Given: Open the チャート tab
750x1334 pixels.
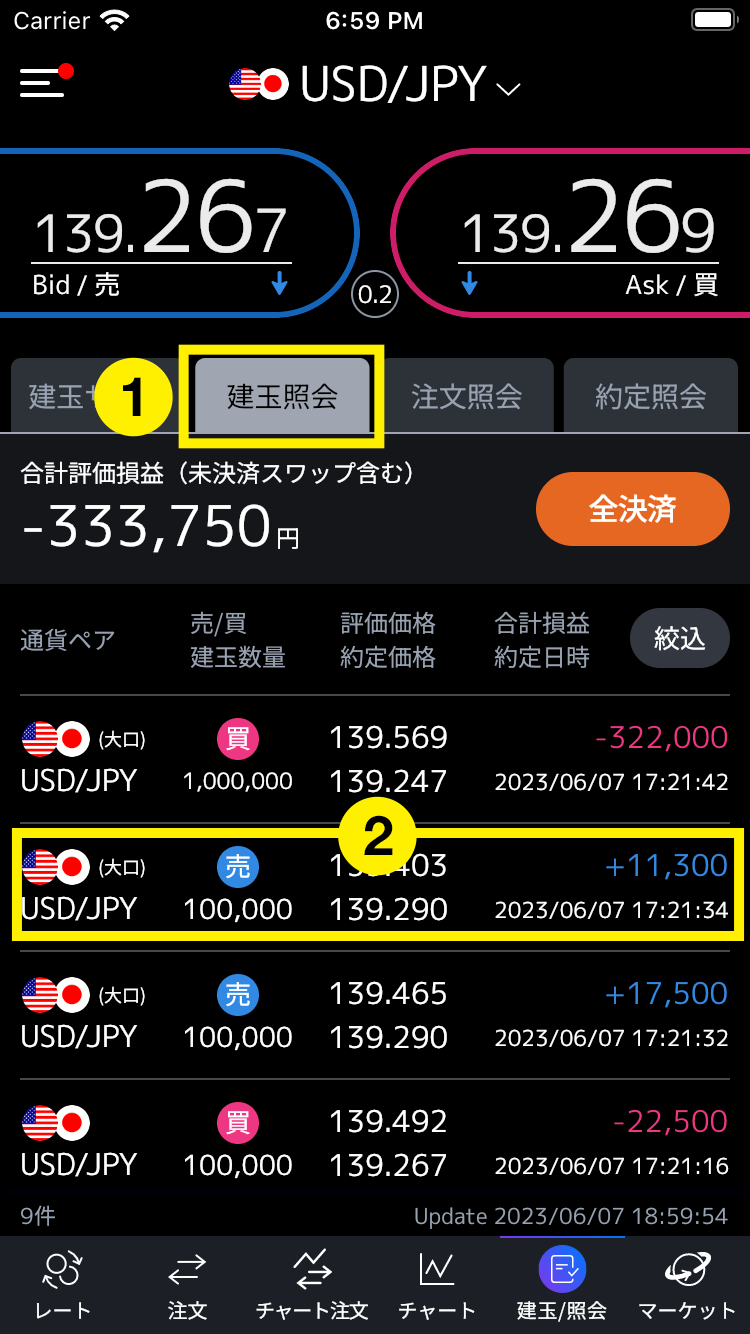Looking at the screenshot, I should pos(437,1285).
